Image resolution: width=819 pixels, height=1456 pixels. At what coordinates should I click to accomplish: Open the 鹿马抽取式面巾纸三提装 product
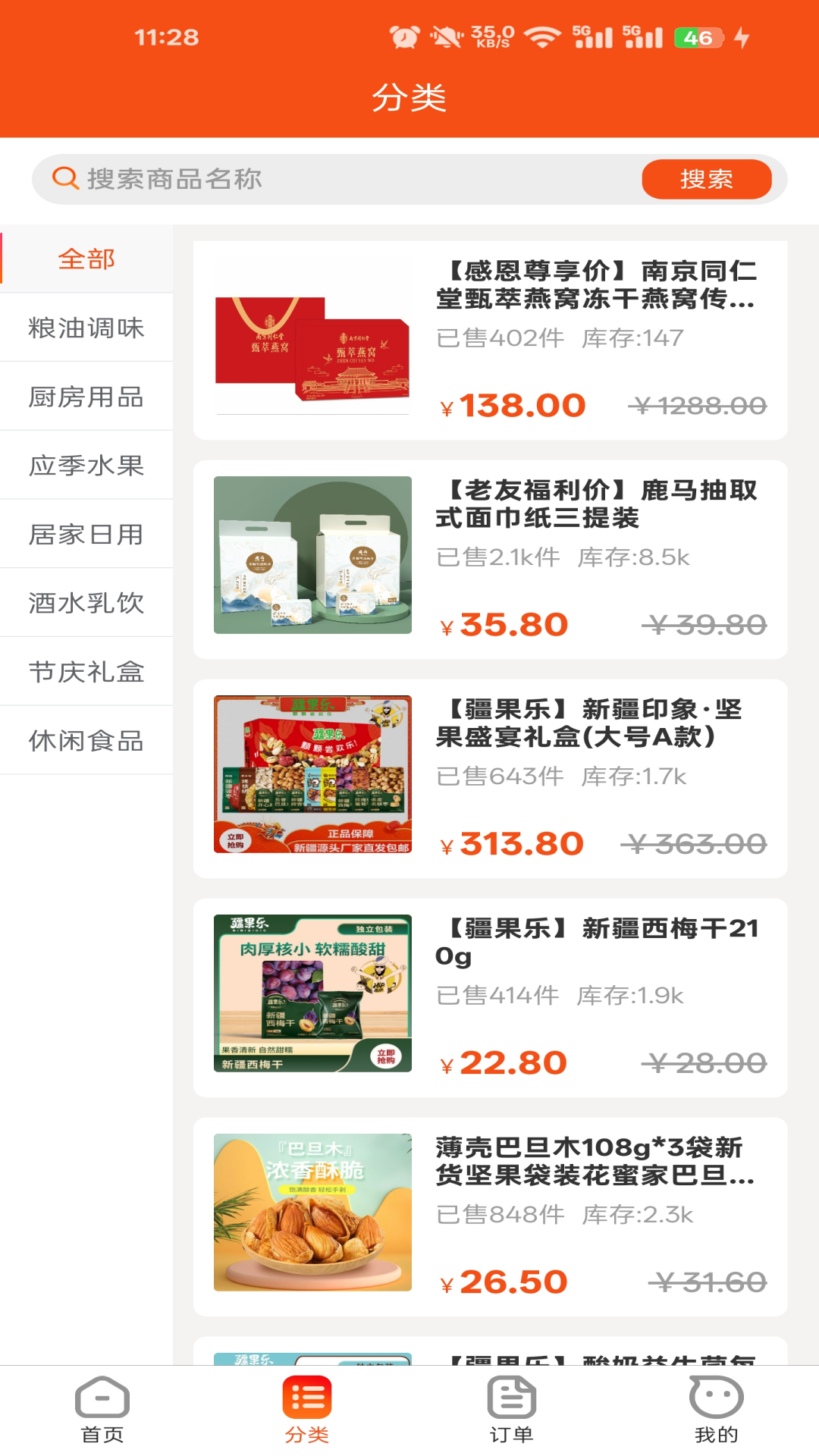(491, 560)
